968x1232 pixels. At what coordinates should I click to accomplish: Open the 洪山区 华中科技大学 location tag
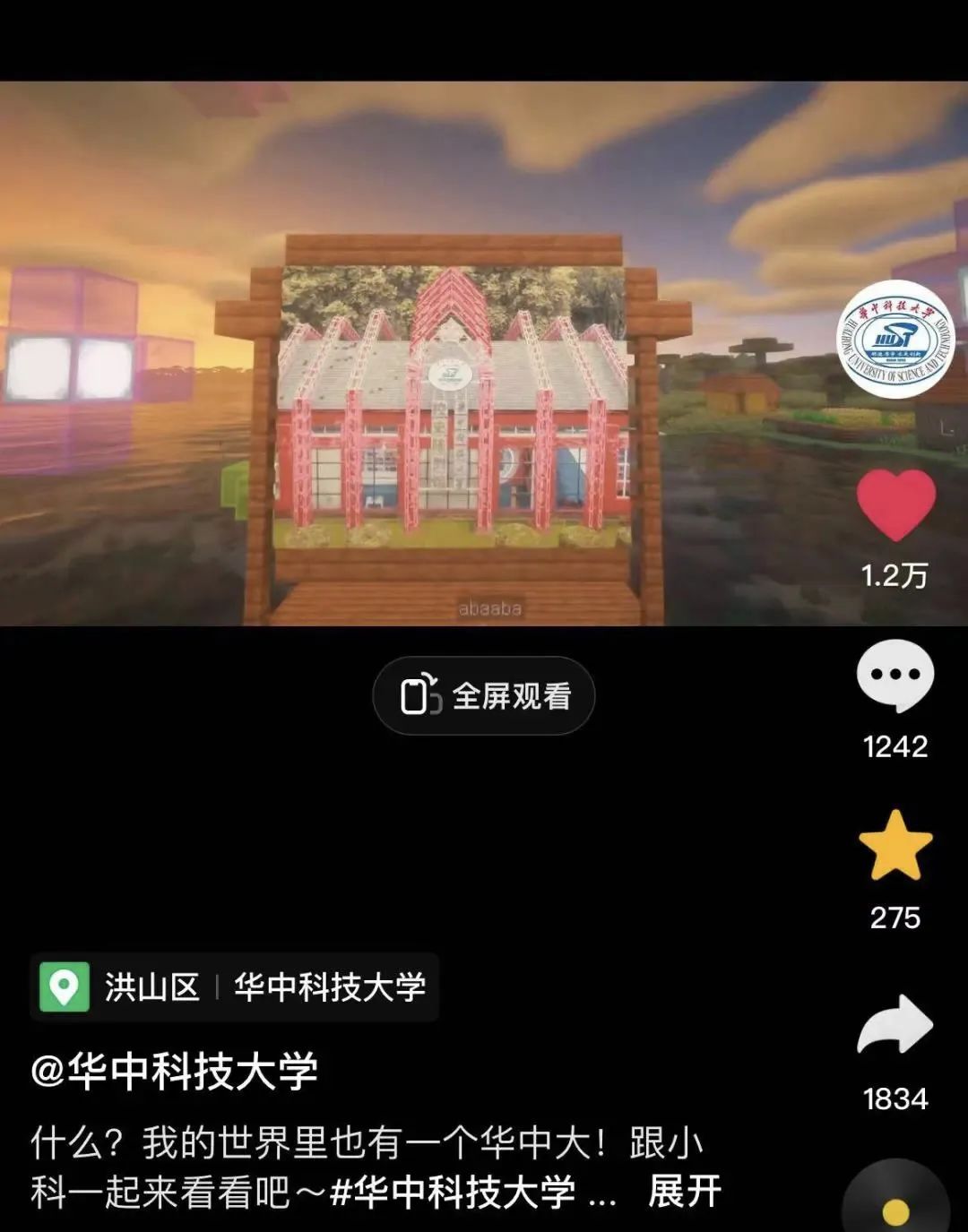(235, 987)
